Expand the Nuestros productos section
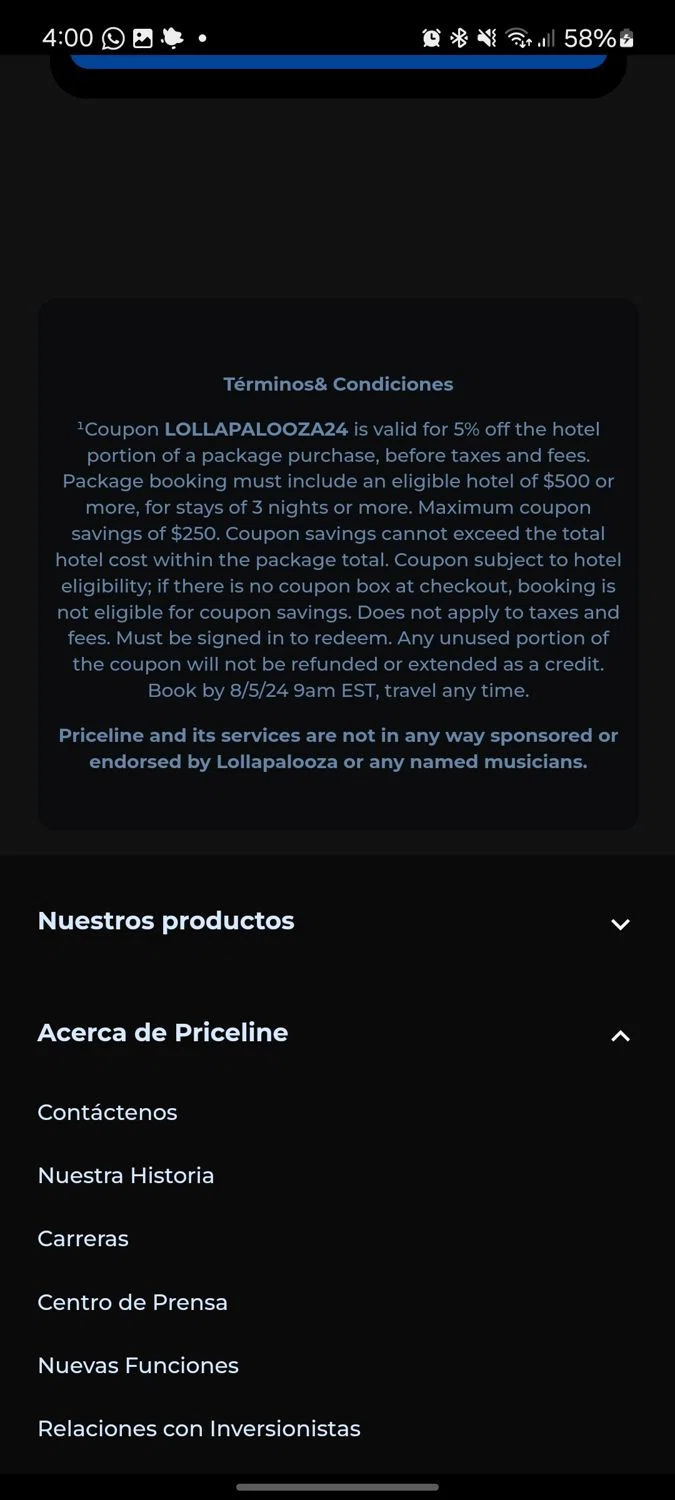 click(x=620, y=923)
